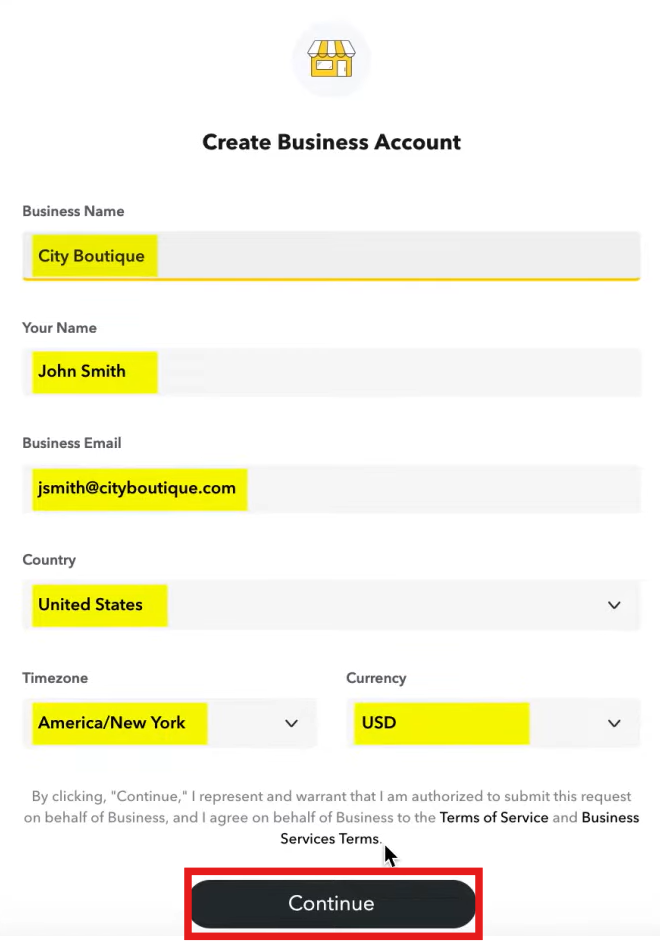The height and width of the screenshot is (941, 660).
Task: Expand the Timezone picker
Action: click(x=168, y=723)
